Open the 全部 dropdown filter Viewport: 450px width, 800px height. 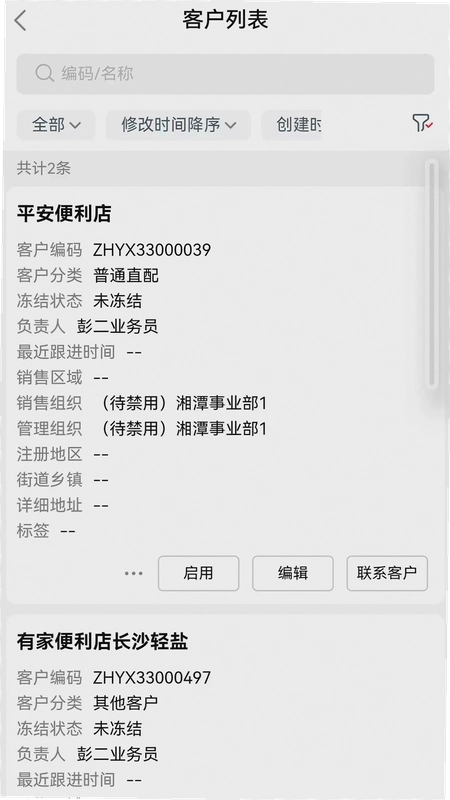click(x=56, y=124)
